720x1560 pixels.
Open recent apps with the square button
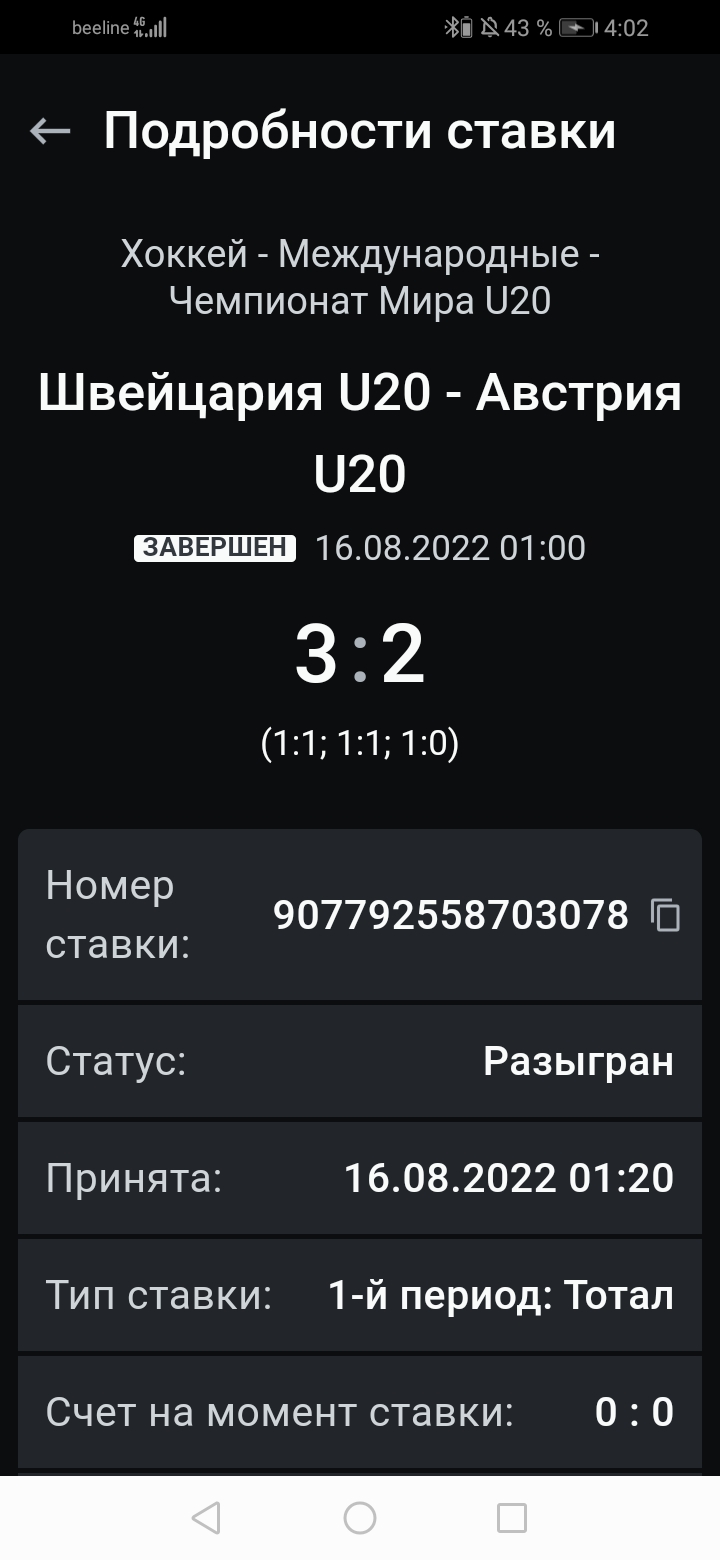pos(511,1519)
